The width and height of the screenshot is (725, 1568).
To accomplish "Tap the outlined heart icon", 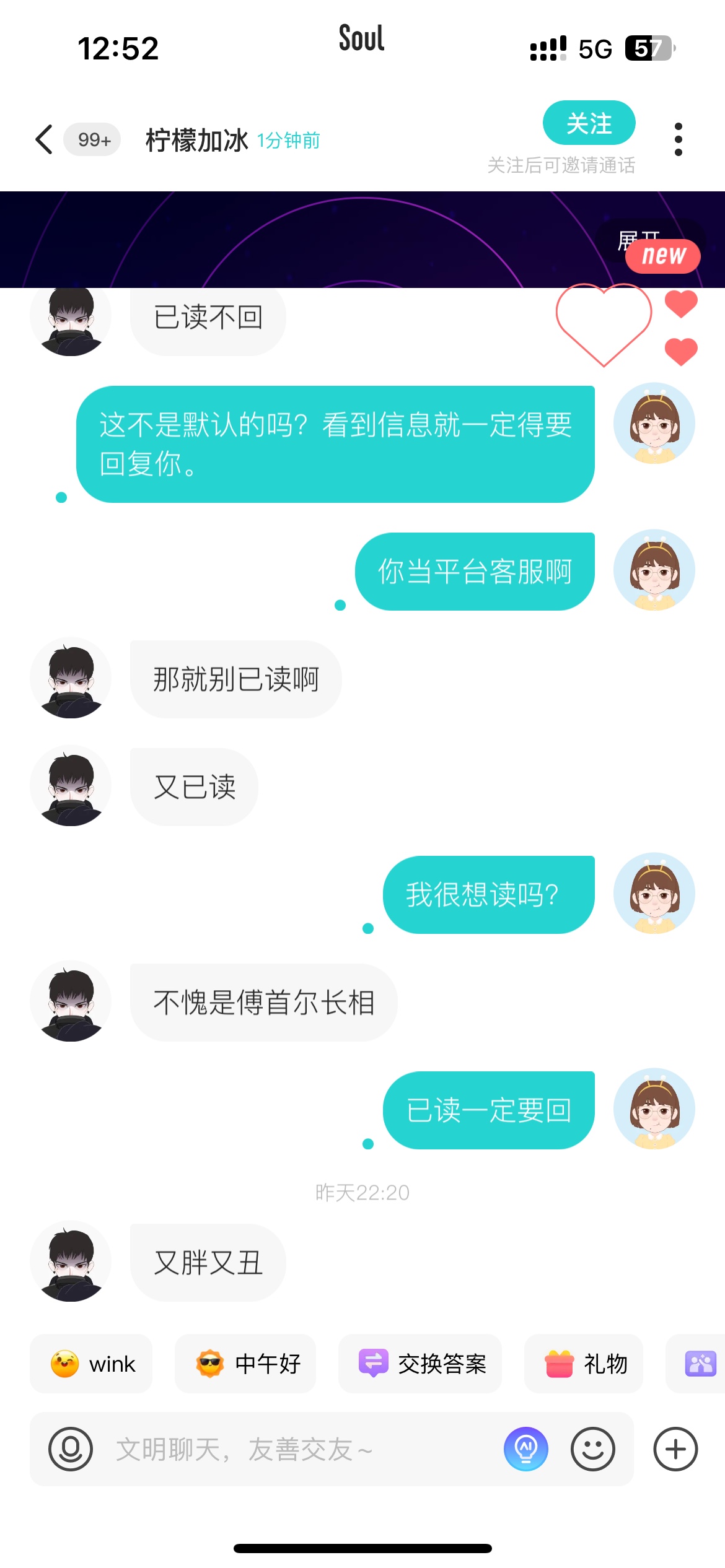I will click(604, 322).
